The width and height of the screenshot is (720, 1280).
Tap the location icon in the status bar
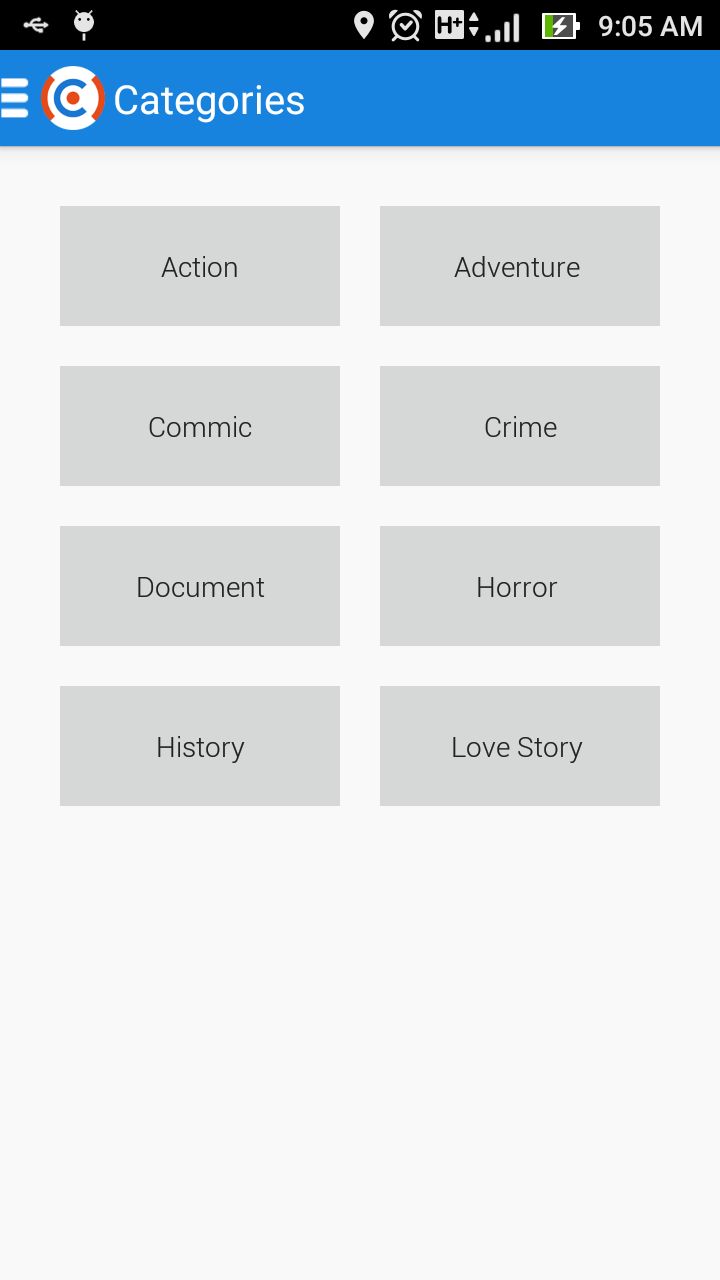pyautogui.click(x=362, y=25)
